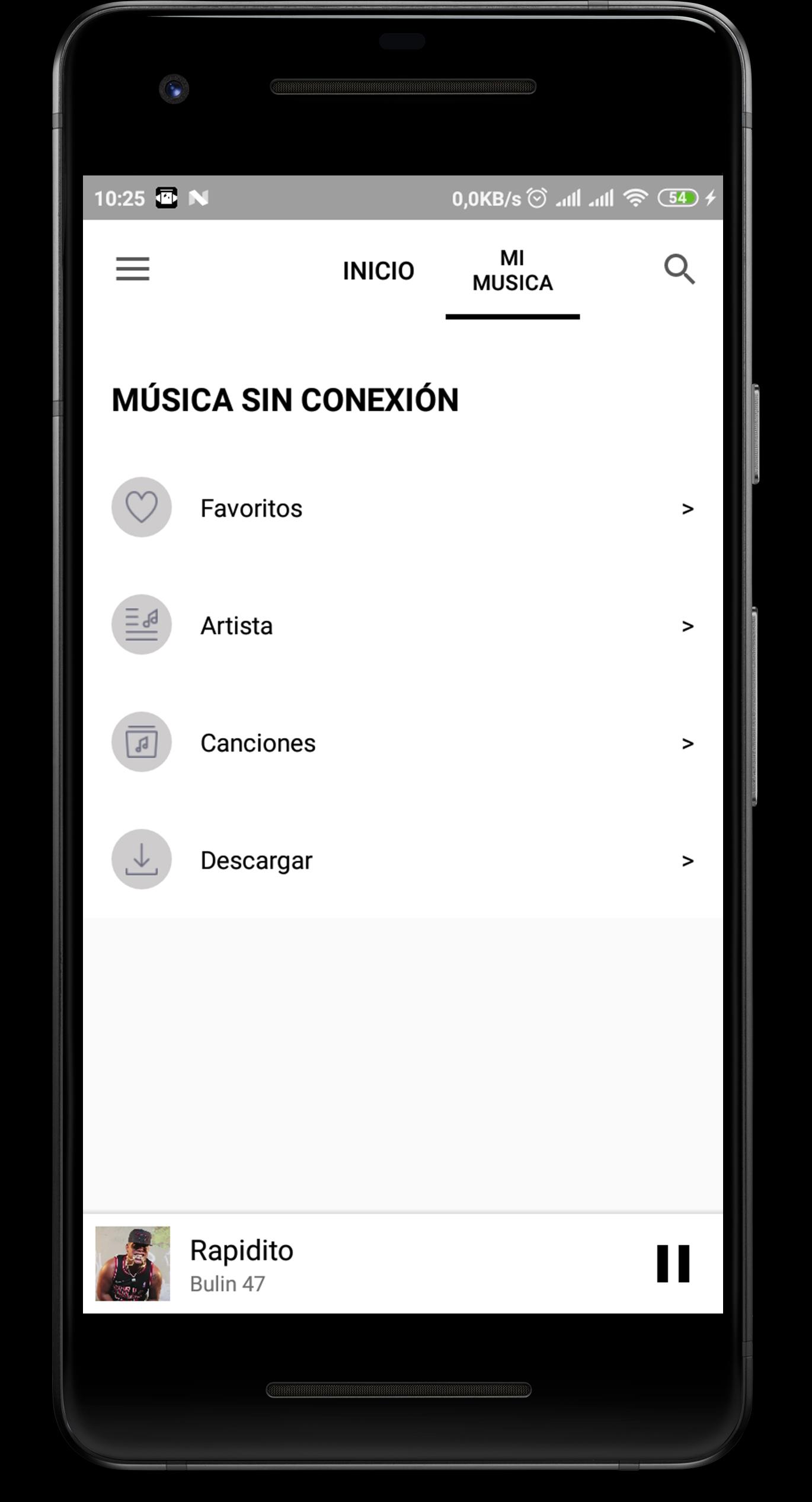
Task: Open the Canciones row
Action: (402, 743)
